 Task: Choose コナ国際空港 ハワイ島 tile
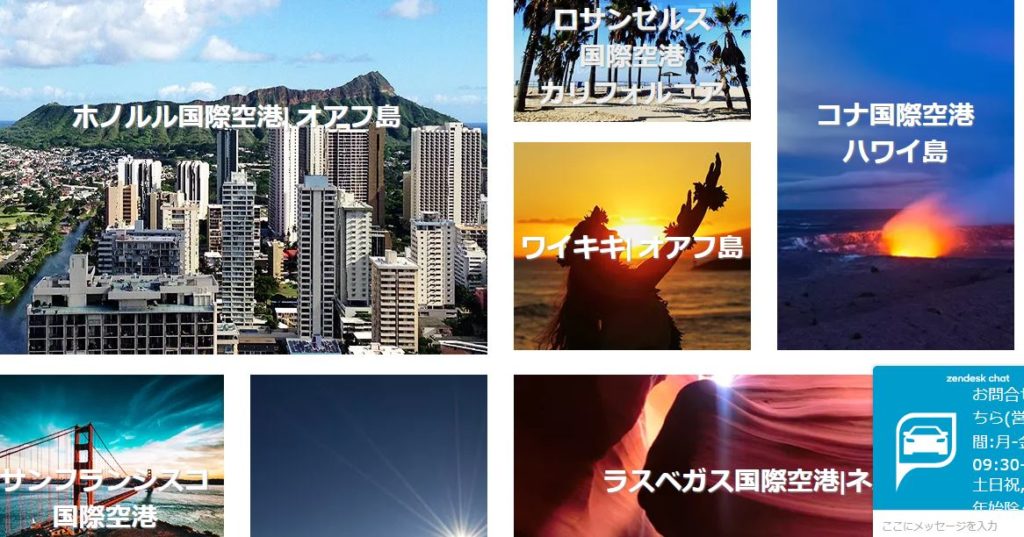point(895,175)
